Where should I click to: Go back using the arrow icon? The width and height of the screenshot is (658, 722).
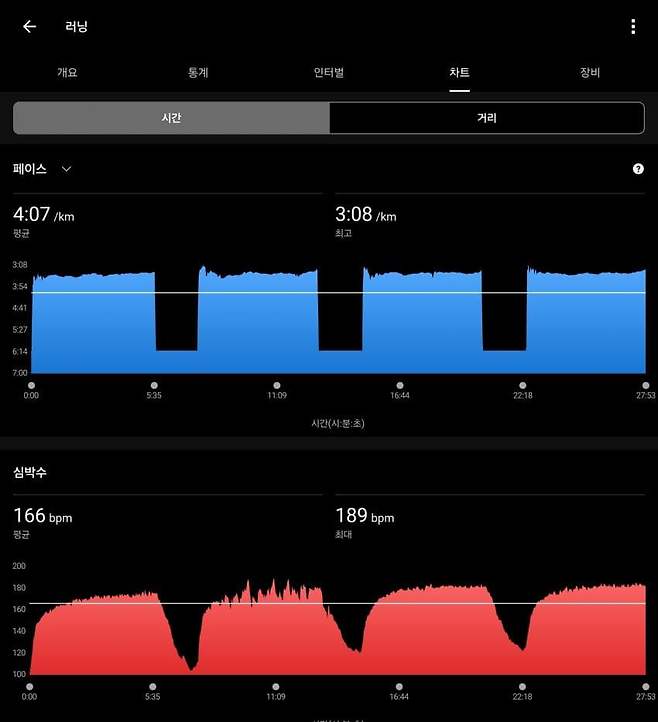click(x=29, y=27)
